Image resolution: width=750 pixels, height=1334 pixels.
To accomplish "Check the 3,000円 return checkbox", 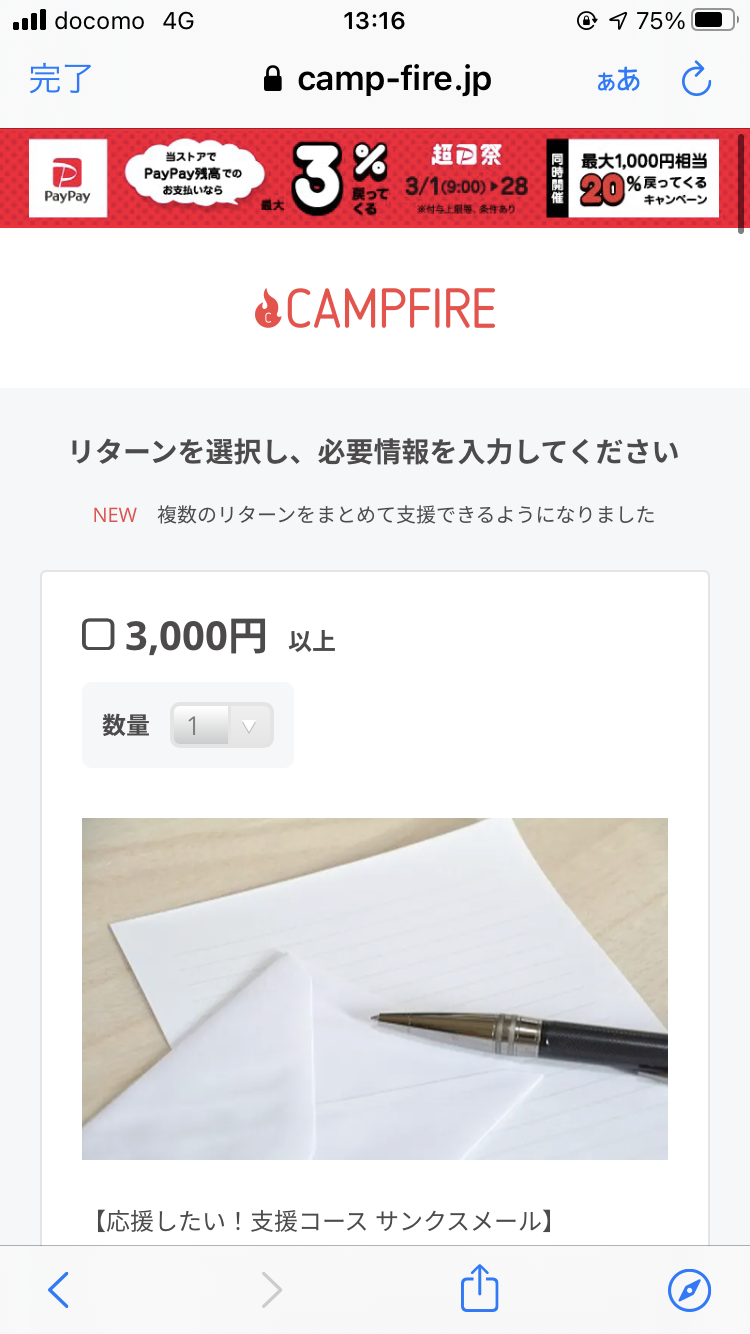I will [x=98, y=635].
